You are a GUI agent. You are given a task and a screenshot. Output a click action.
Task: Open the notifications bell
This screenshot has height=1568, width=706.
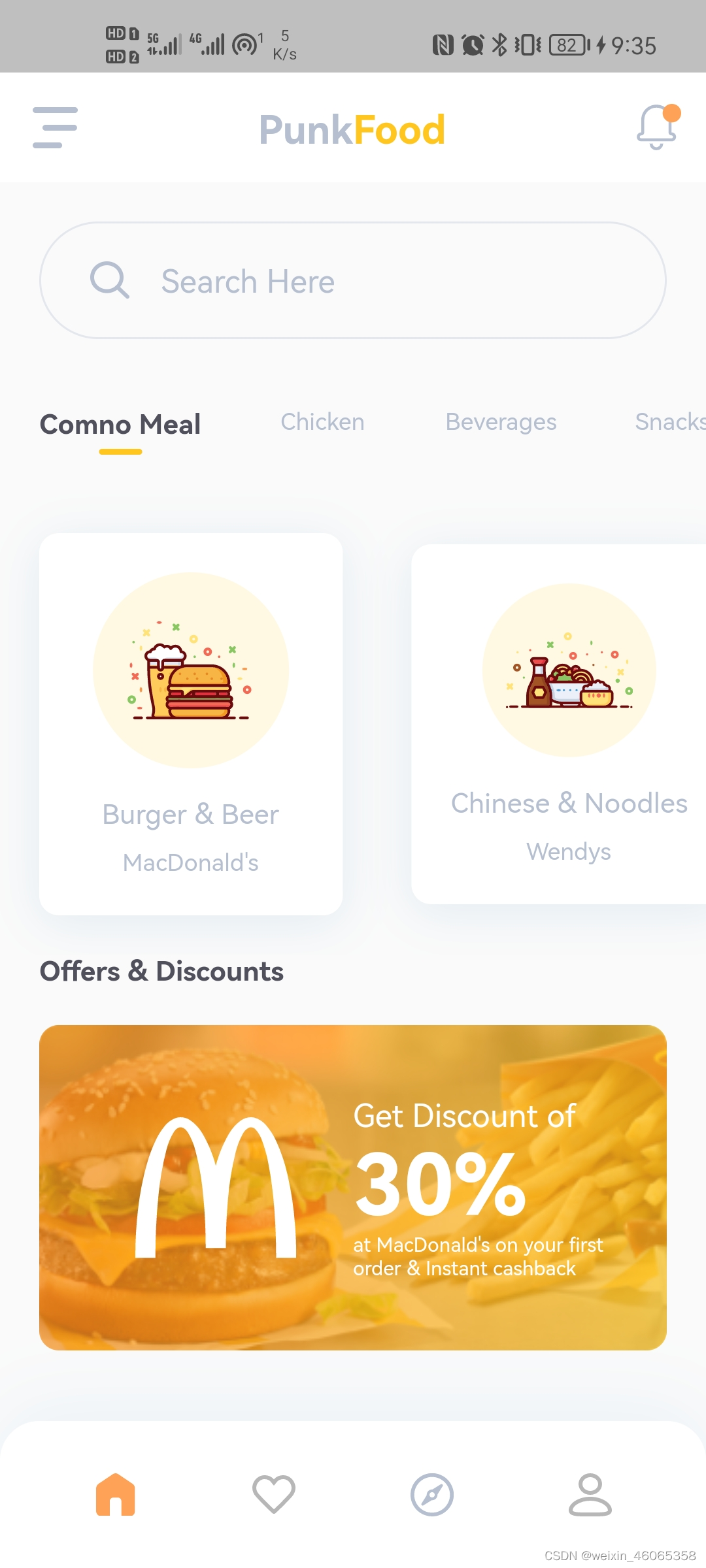(657, 126)
